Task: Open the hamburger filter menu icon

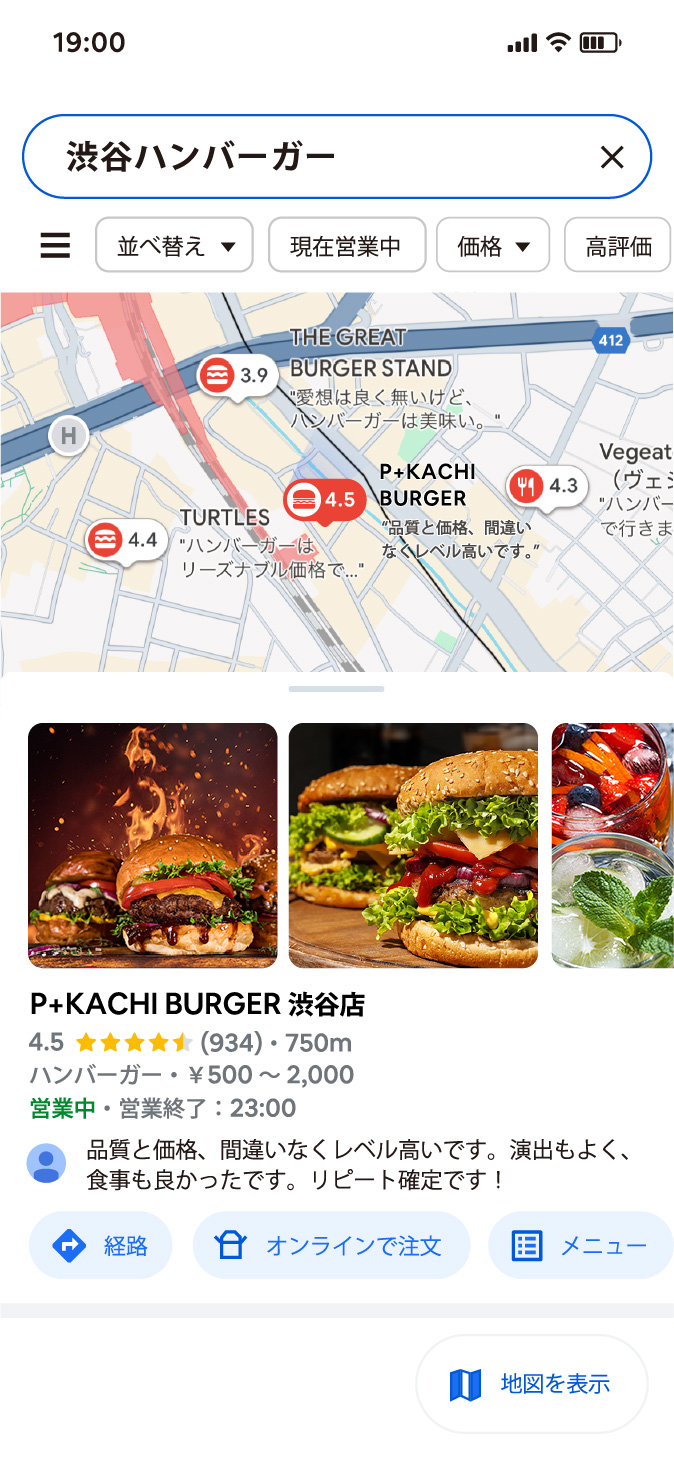Action: point(55,245)
